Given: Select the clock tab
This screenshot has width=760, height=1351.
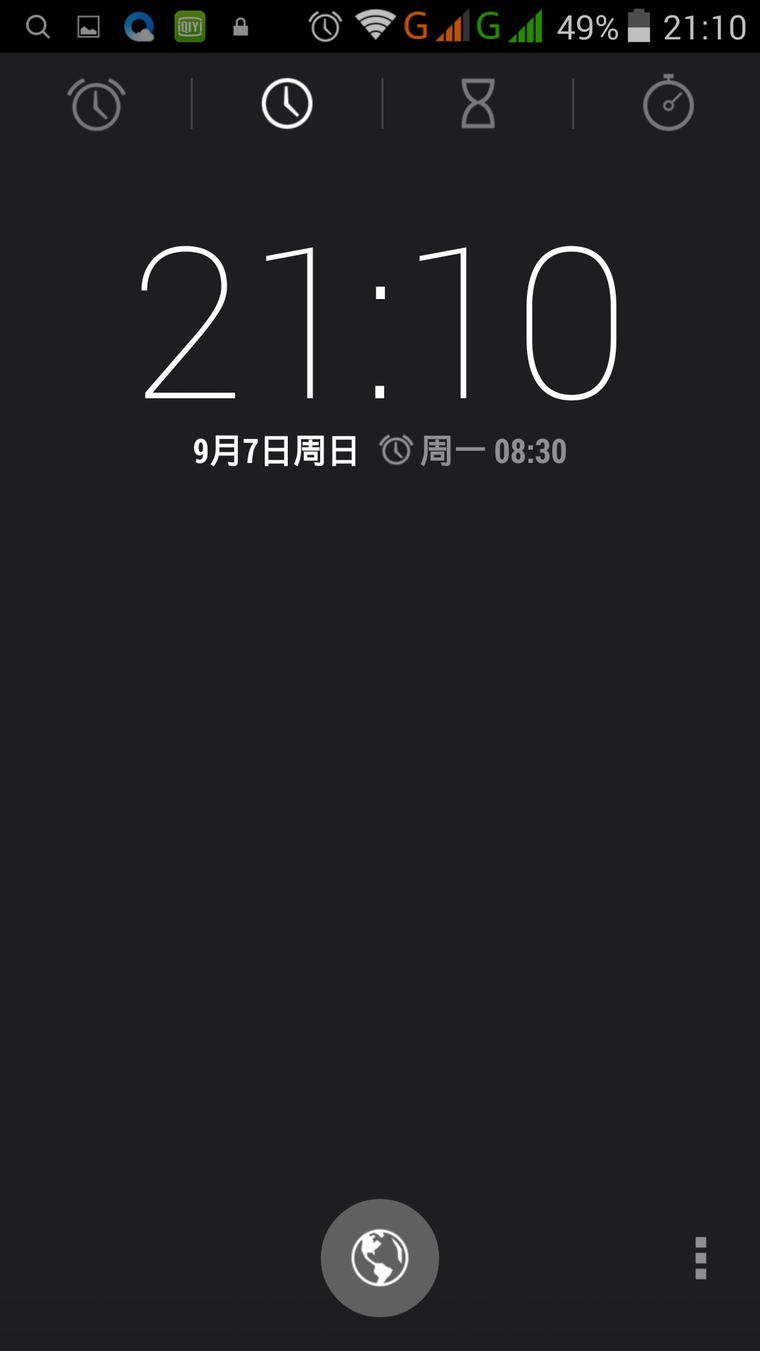Looking at the screenshot, I should click(287, 104).
